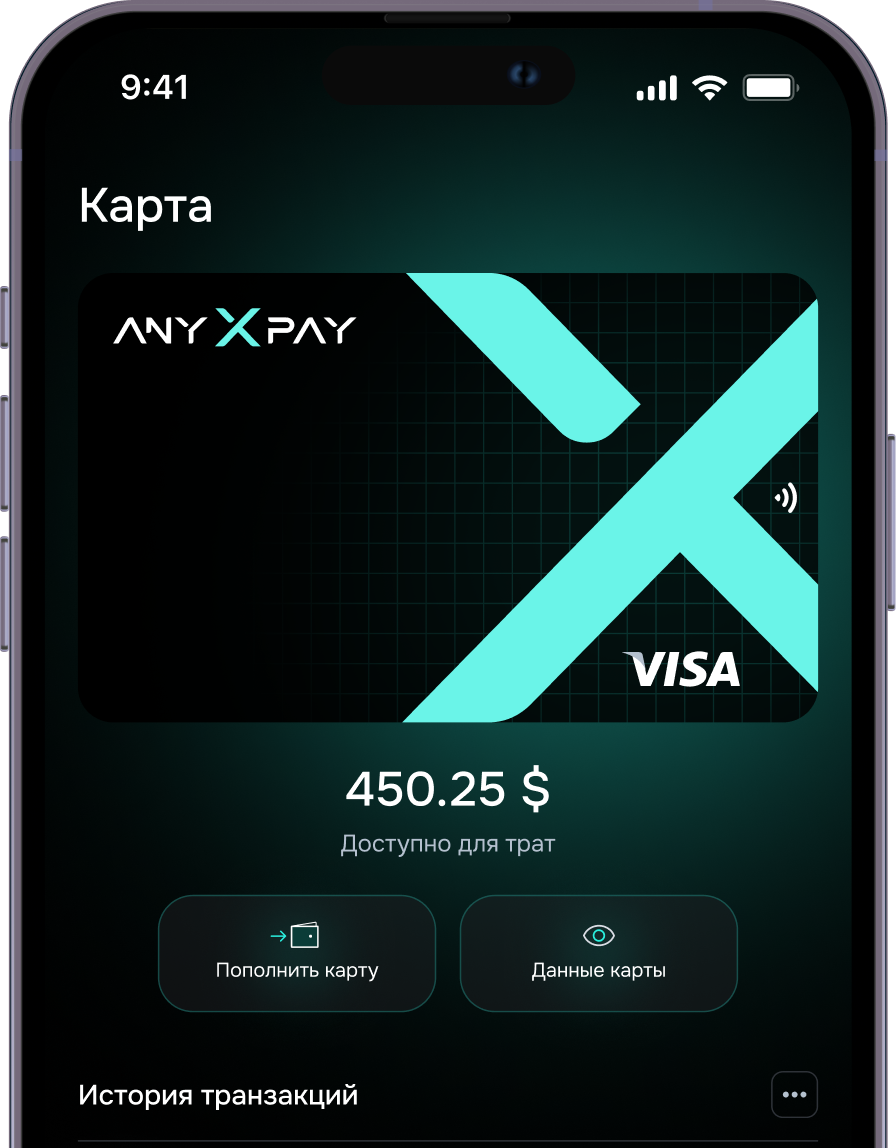Open Данные карты to view card details

click(598, 953)
